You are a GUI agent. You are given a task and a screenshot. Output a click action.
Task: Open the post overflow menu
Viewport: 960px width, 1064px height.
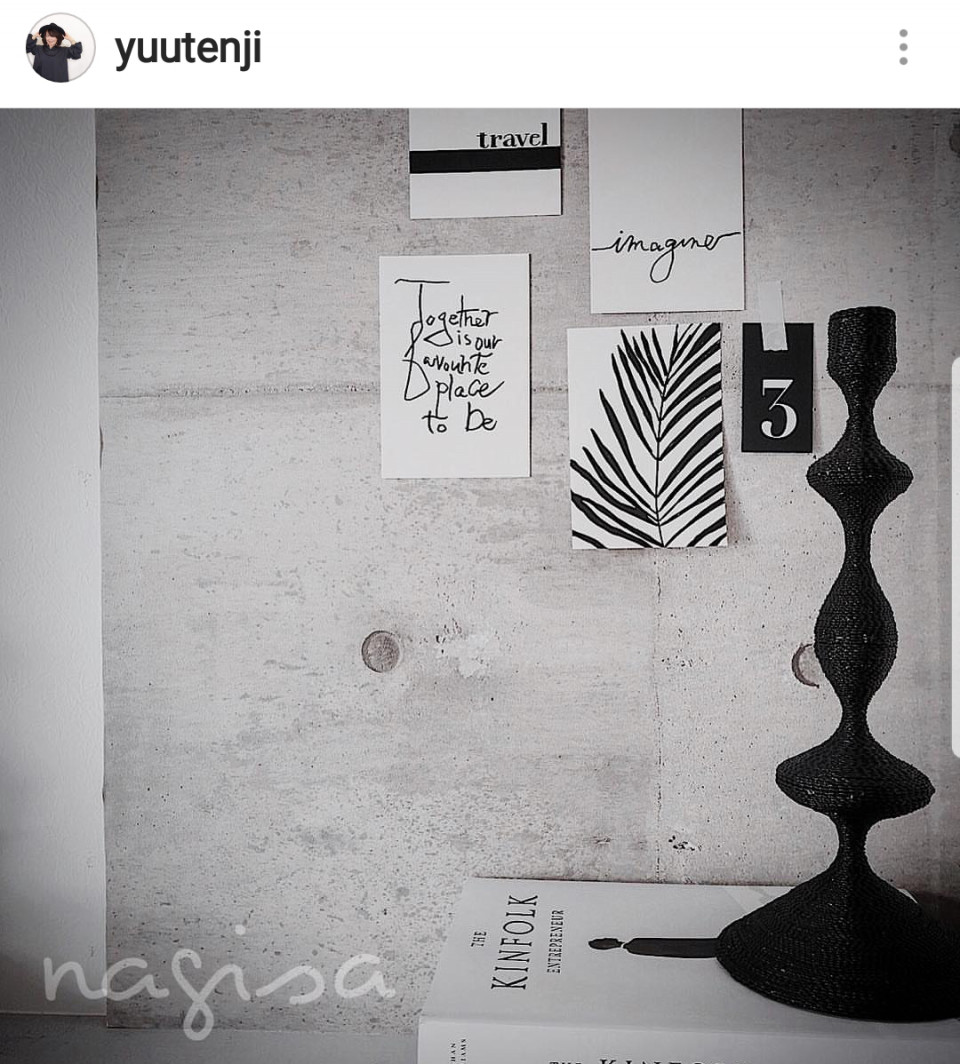tap(903, 48)
